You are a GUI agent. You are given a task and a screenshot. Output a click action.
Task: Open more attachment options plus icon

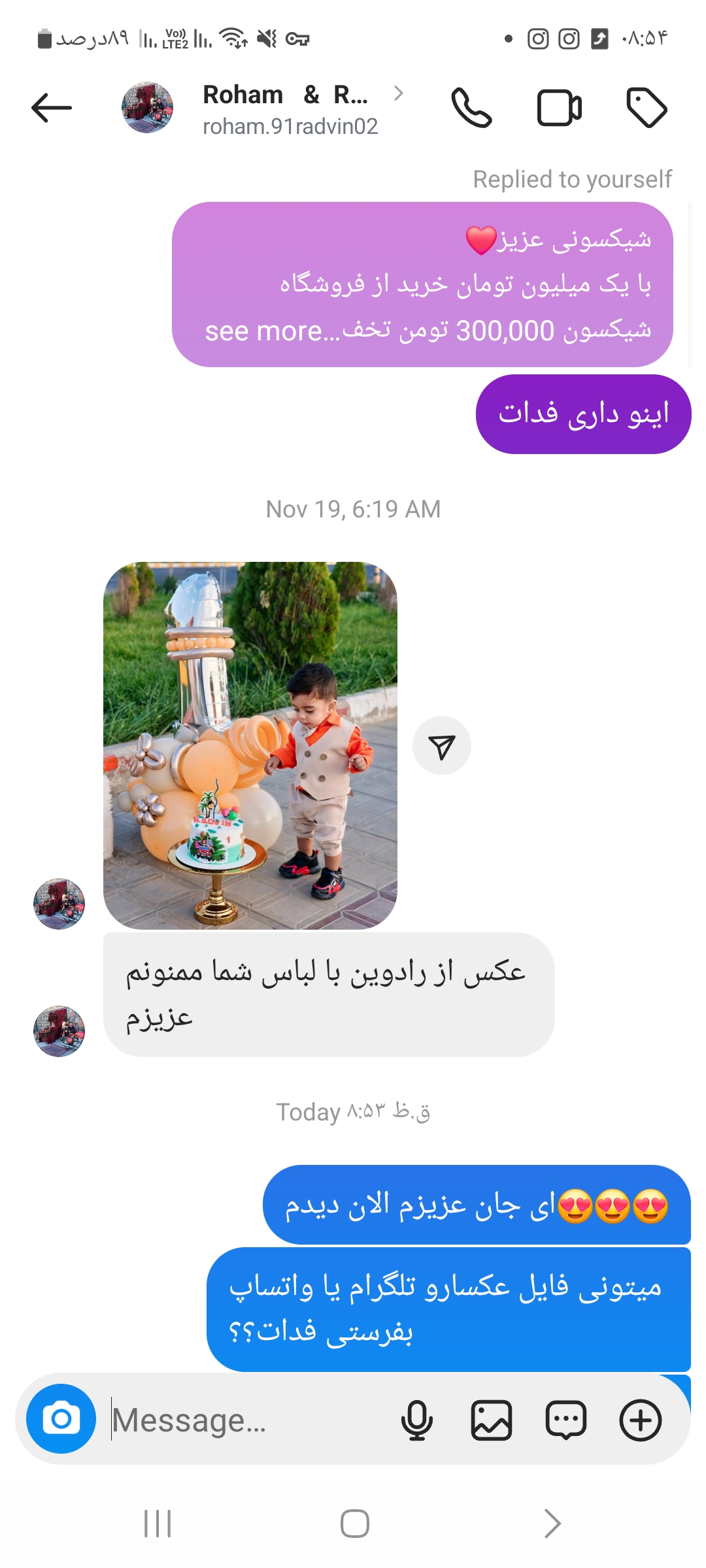pos(641,1420)
